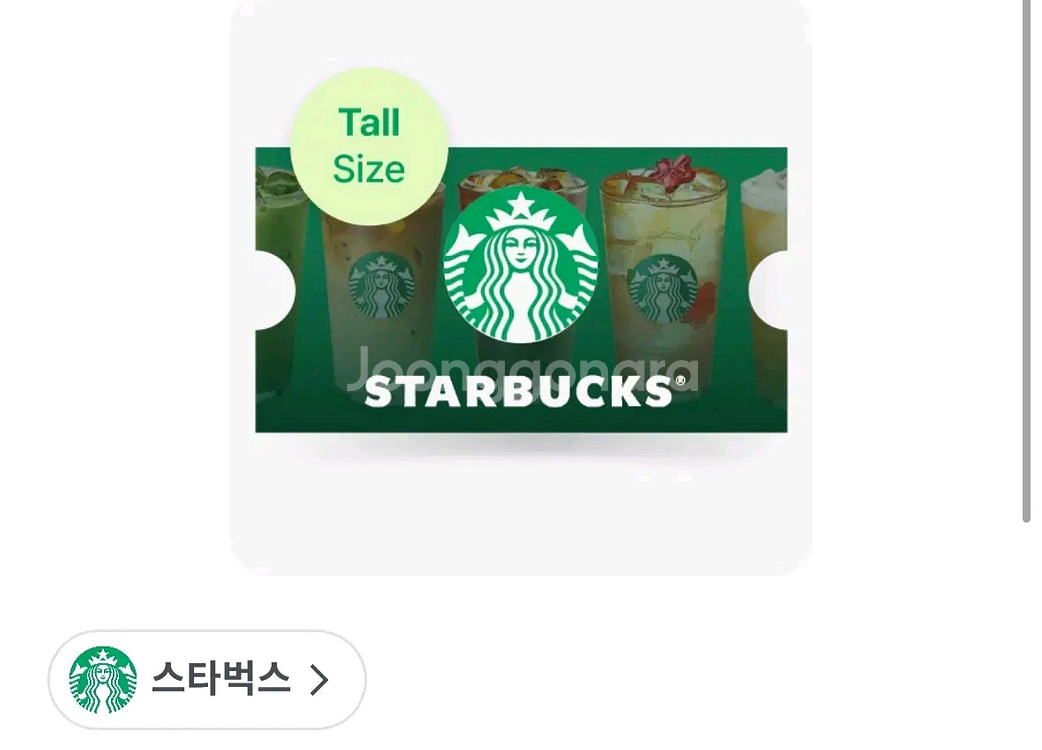Screen dimensions: 1042x750
Task: Open the 스타벅스 brand chip
Action: pos(207,680)
